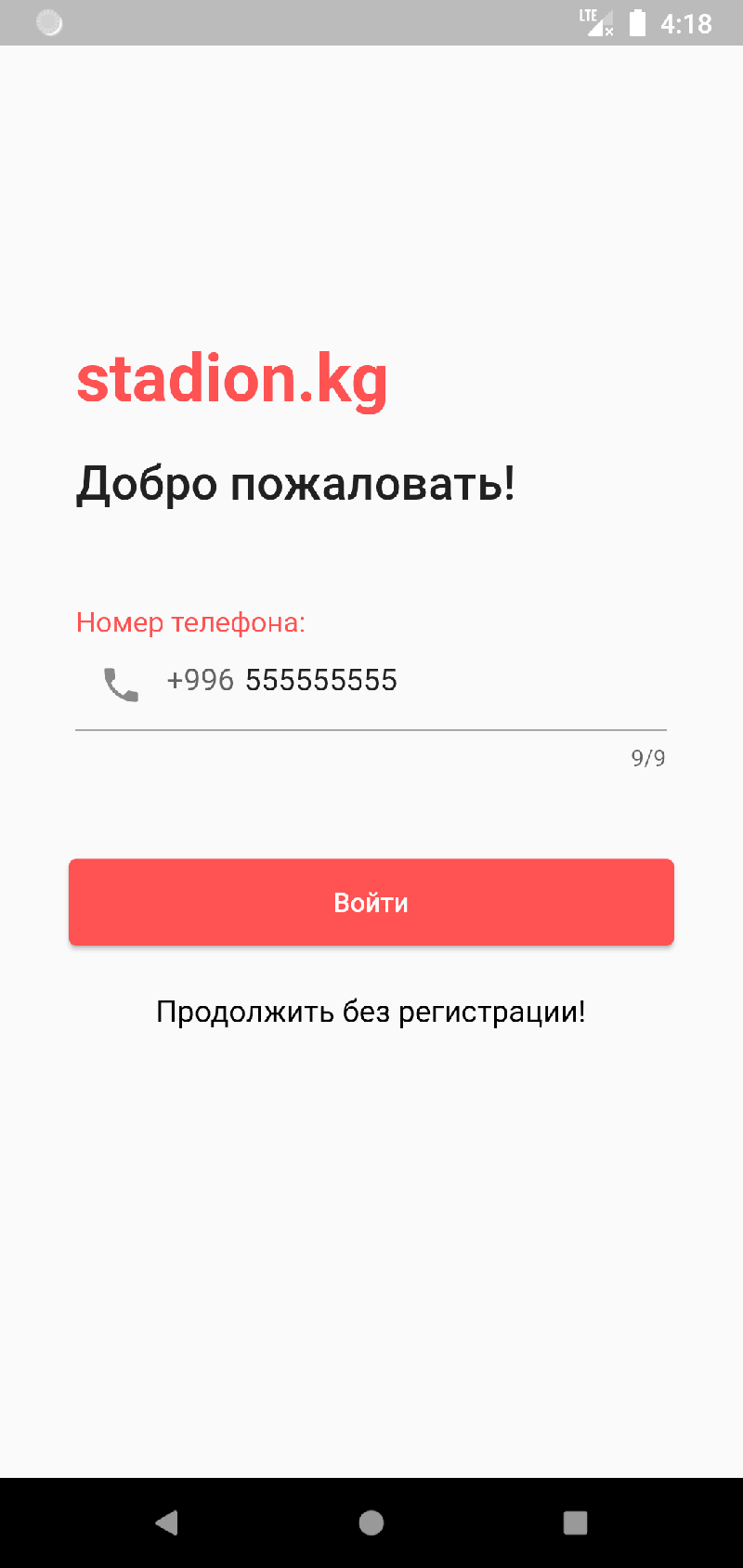Tap the Добро пожаловать heading
Image resolution: width=743 pixels, height=1568 pixels.
(297, 484)
